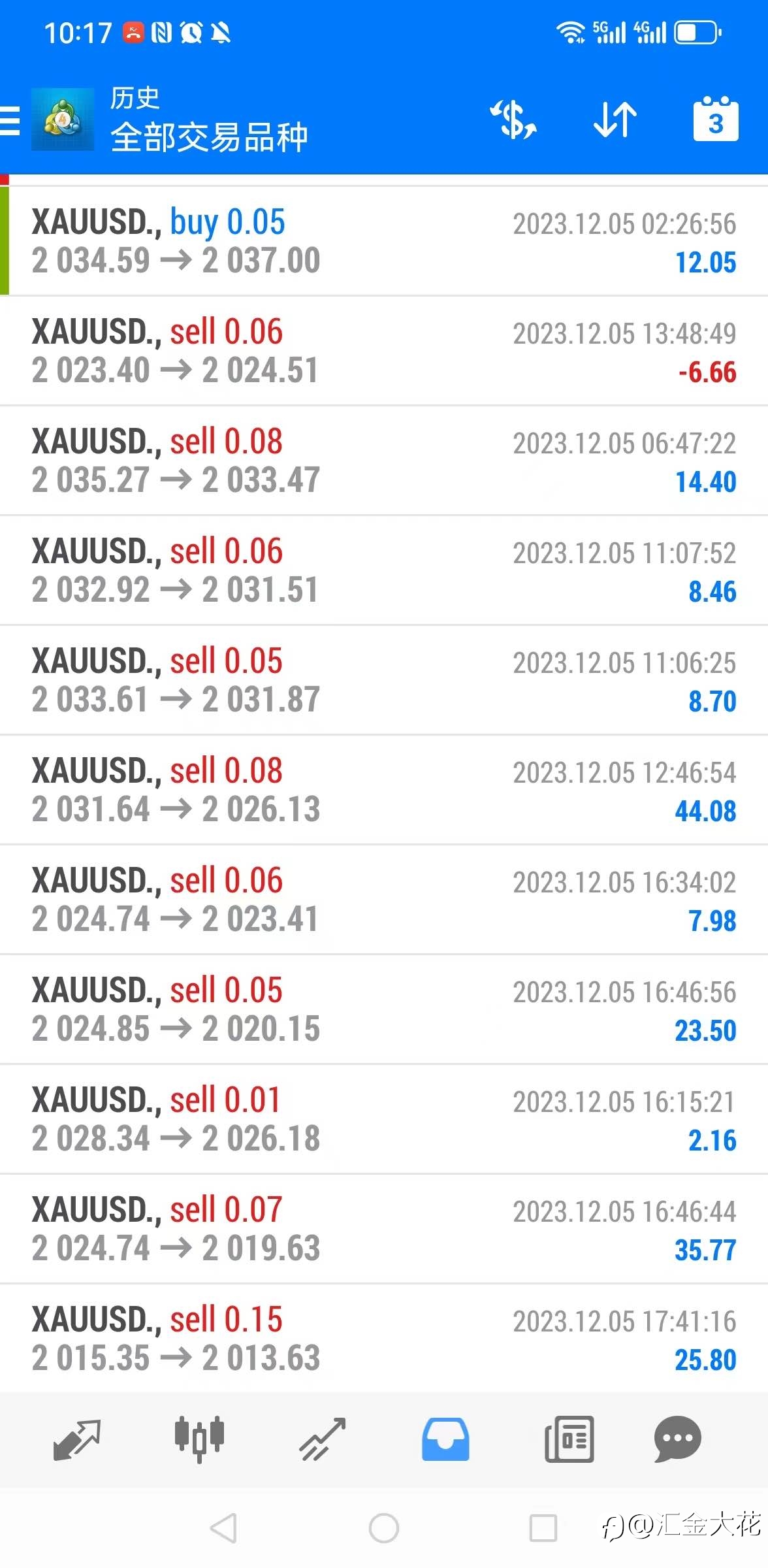This screenshot has width=768, height=1568.
Task: Switch to the quotes tab
Action: [76, 1439]
